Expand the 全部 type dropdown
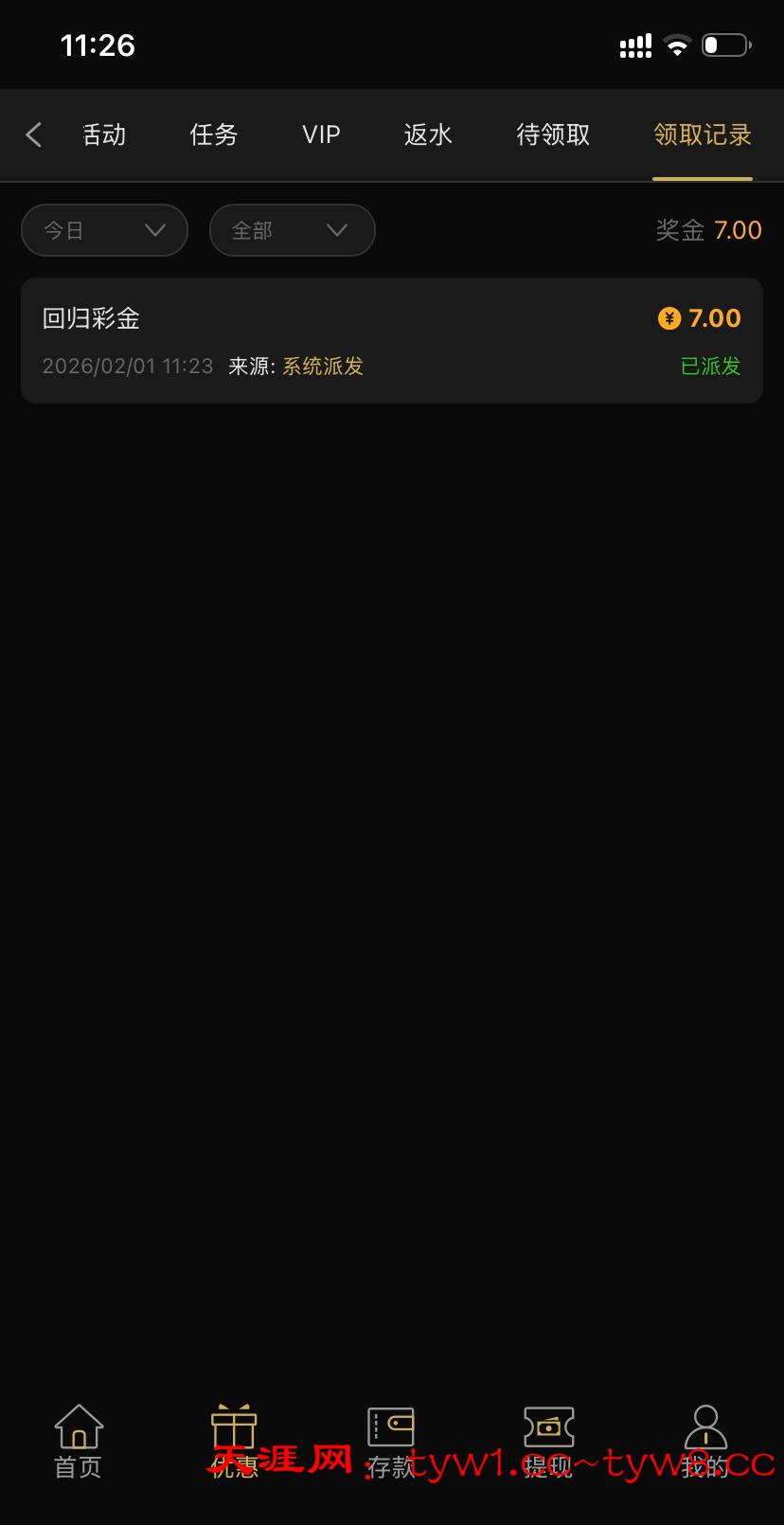 [292, 230]
